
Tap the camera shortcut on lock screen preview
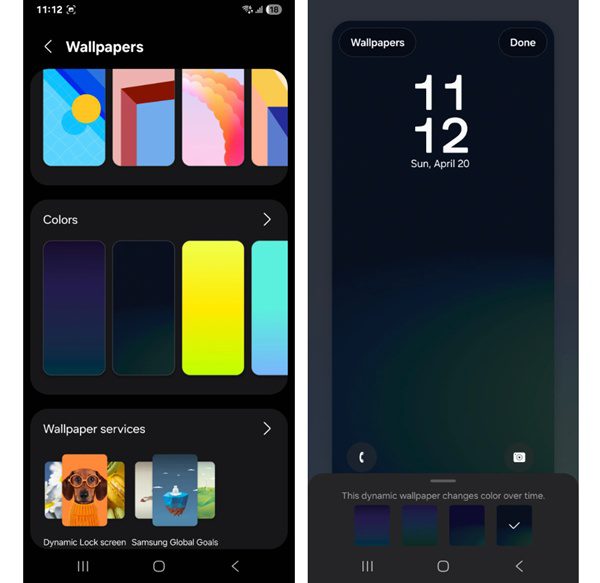pyautogui.click(x=519, y=456)
